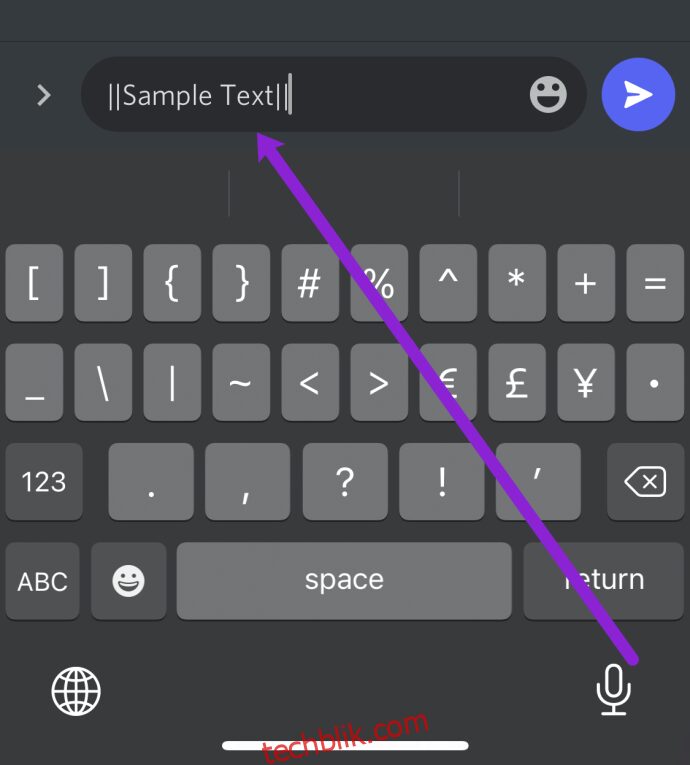Switch to the ABC letters keyboard

43,581
